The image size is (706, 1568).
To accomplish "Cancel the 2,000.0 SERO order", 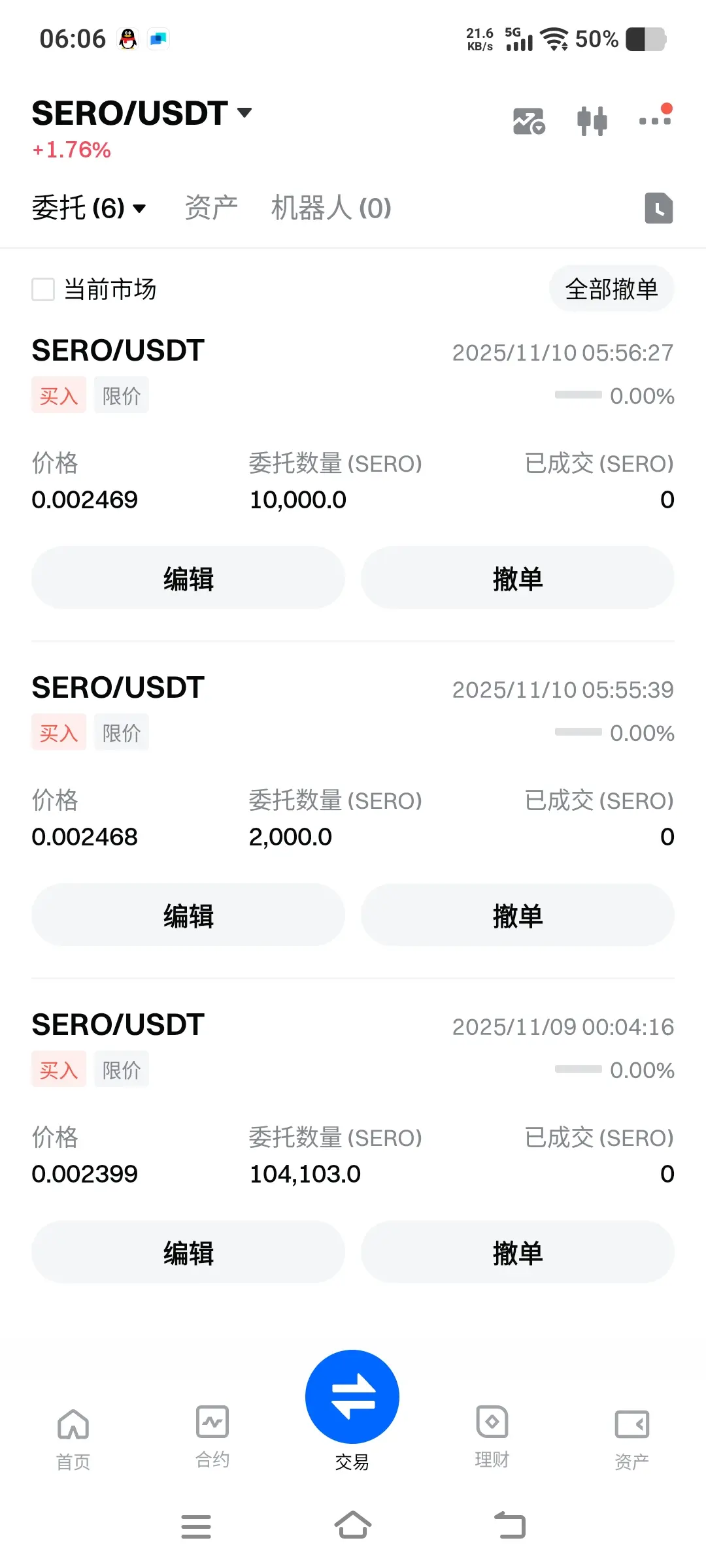I will pyautogui.click(x=518, y=915).
